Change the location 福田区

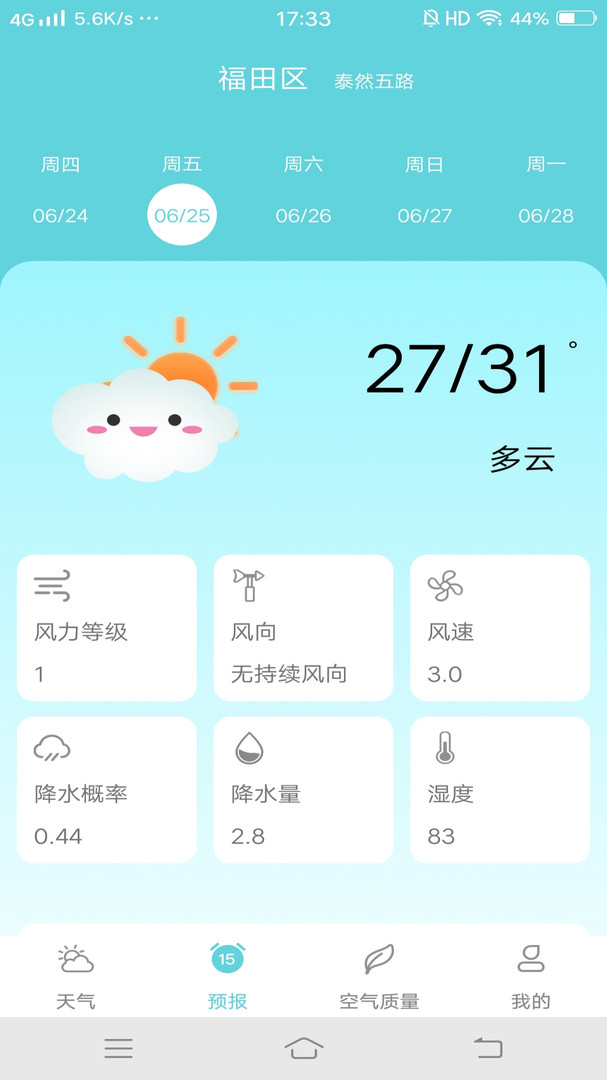tap(263, 79)
